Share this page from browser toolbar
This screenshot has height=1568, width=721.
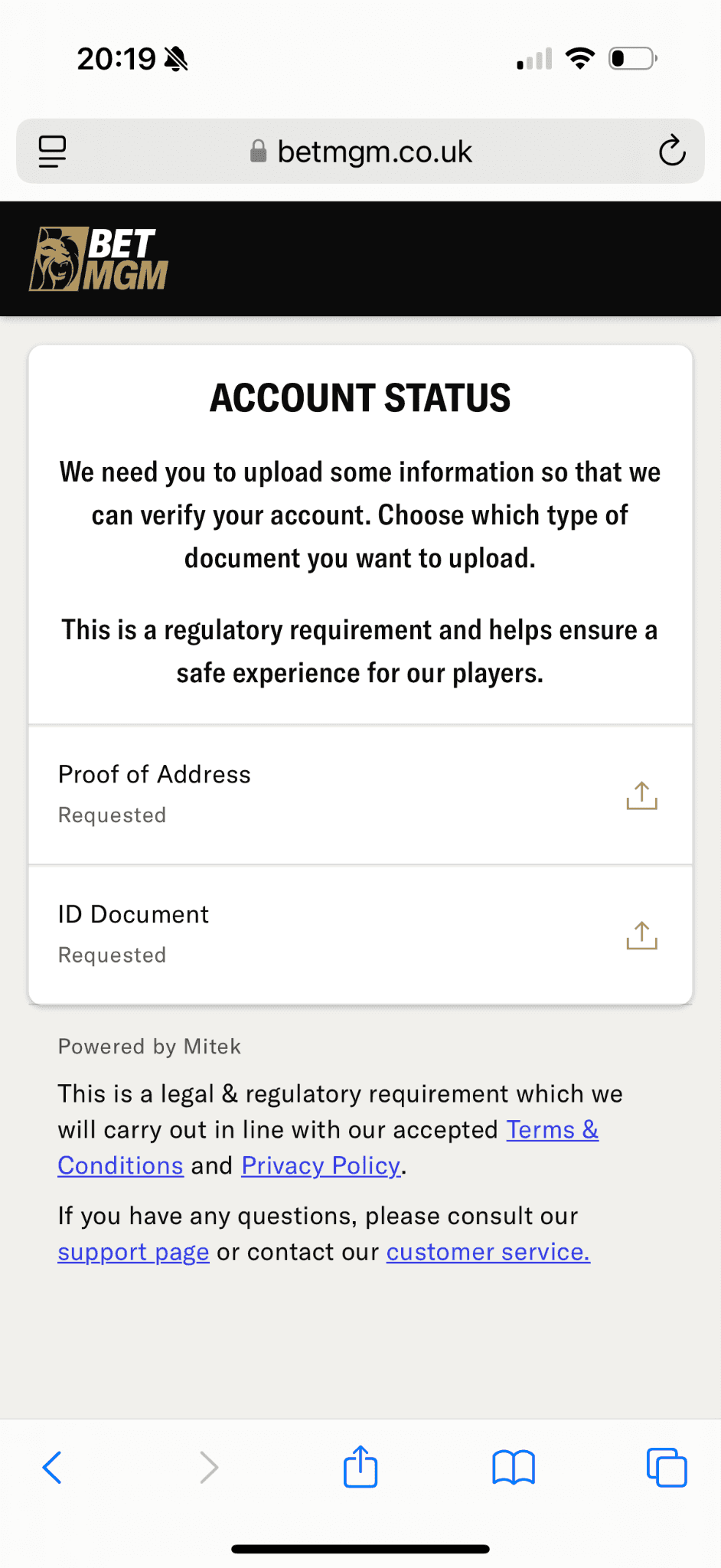tap(360, 1468)
